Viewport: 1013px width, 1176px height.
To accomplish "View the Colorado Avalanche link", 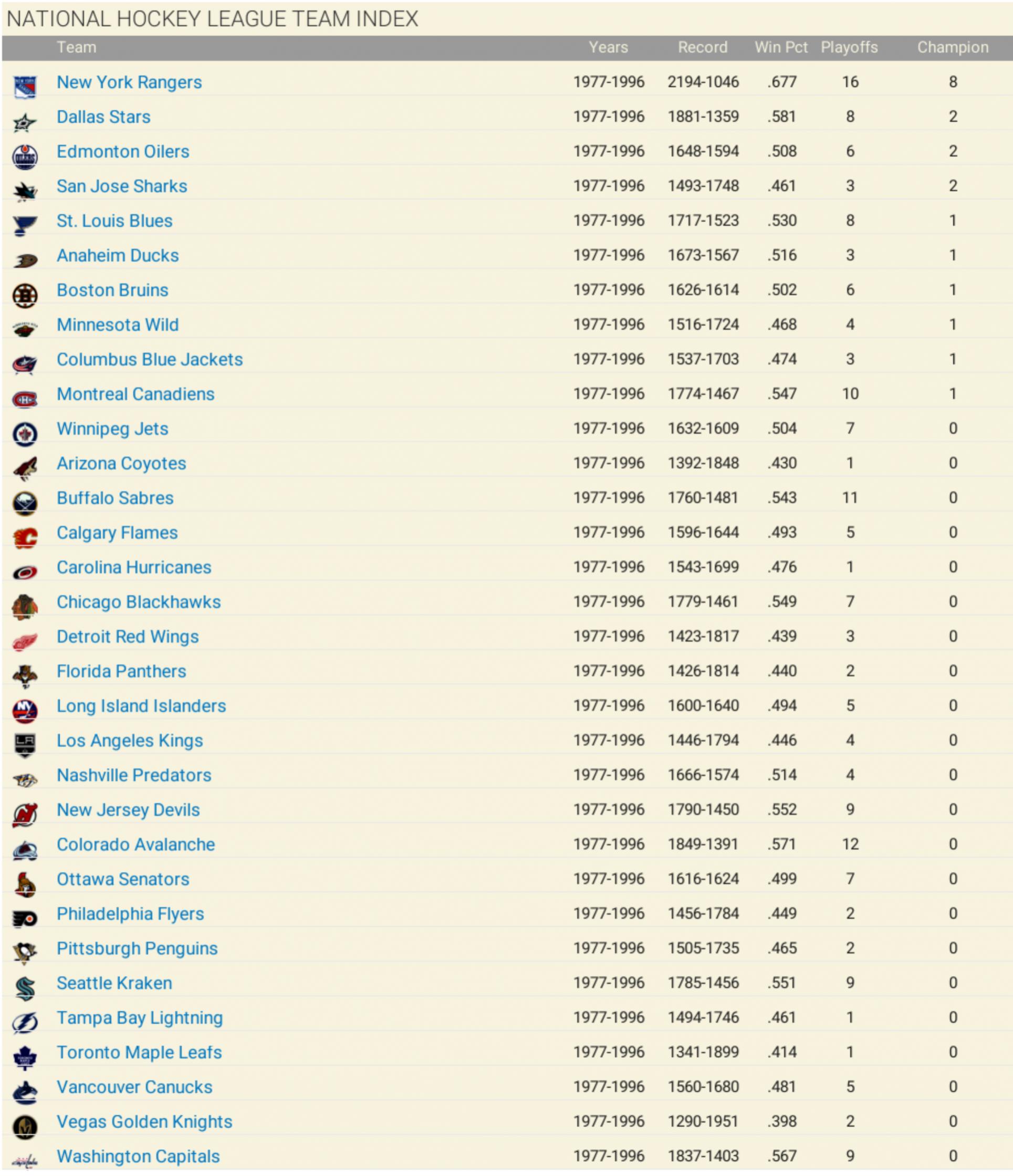I will 135,844.
